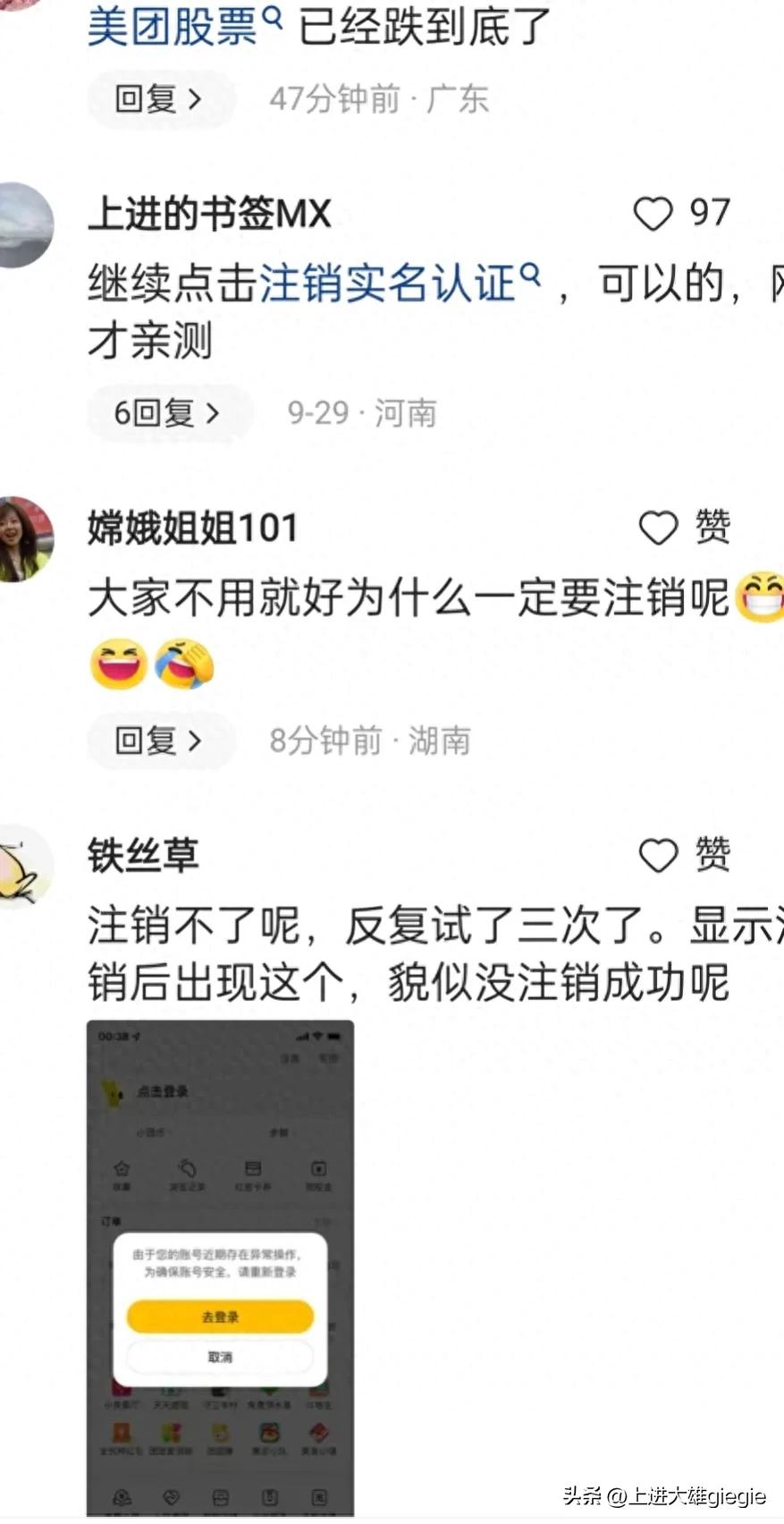Open 上进的书签MX's profile name

click(x=209, y=214)
